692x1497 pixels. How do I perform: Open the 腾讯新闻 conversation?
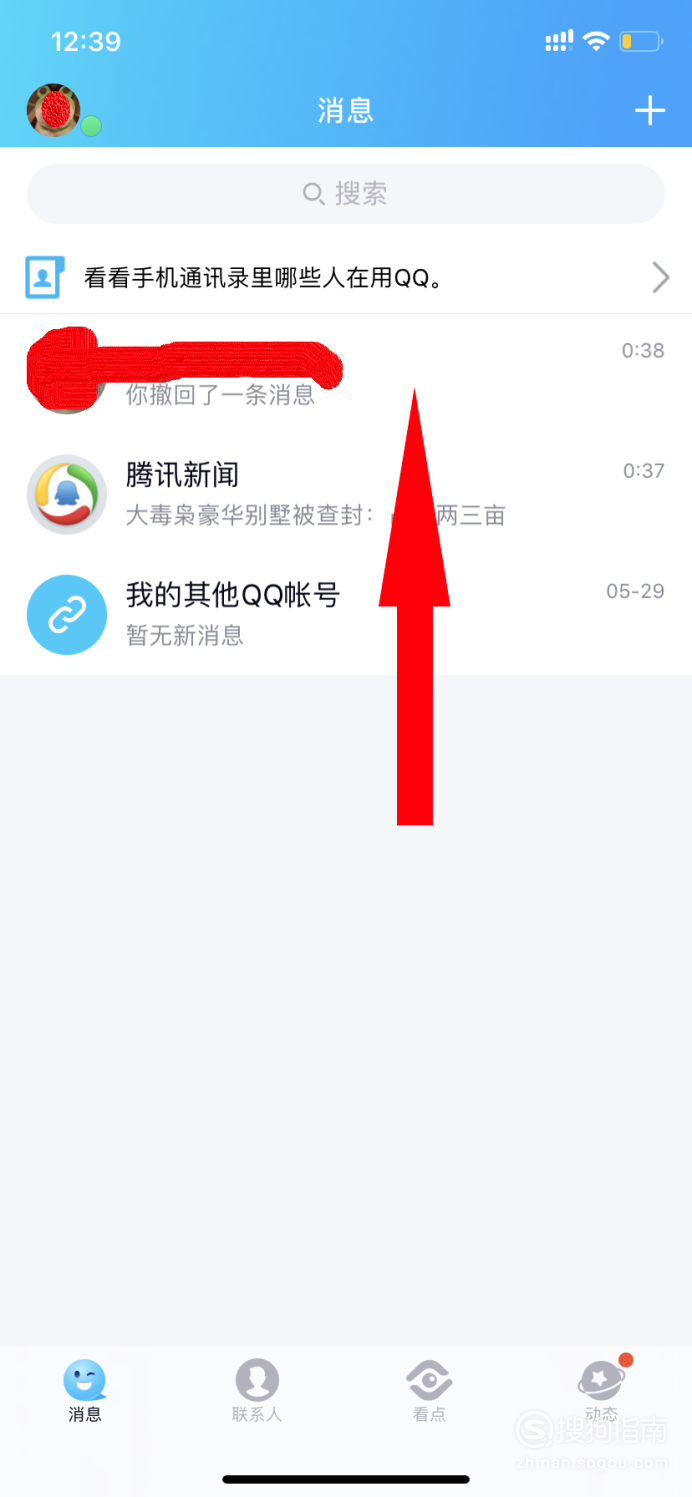point(346,494)
